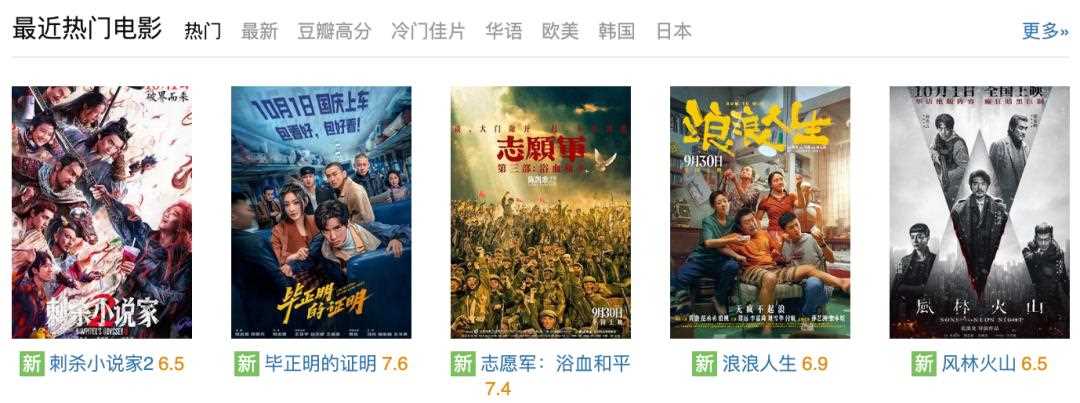Open the 风林火山 poster
The image size is (1080, 403).
click(979, 212)
